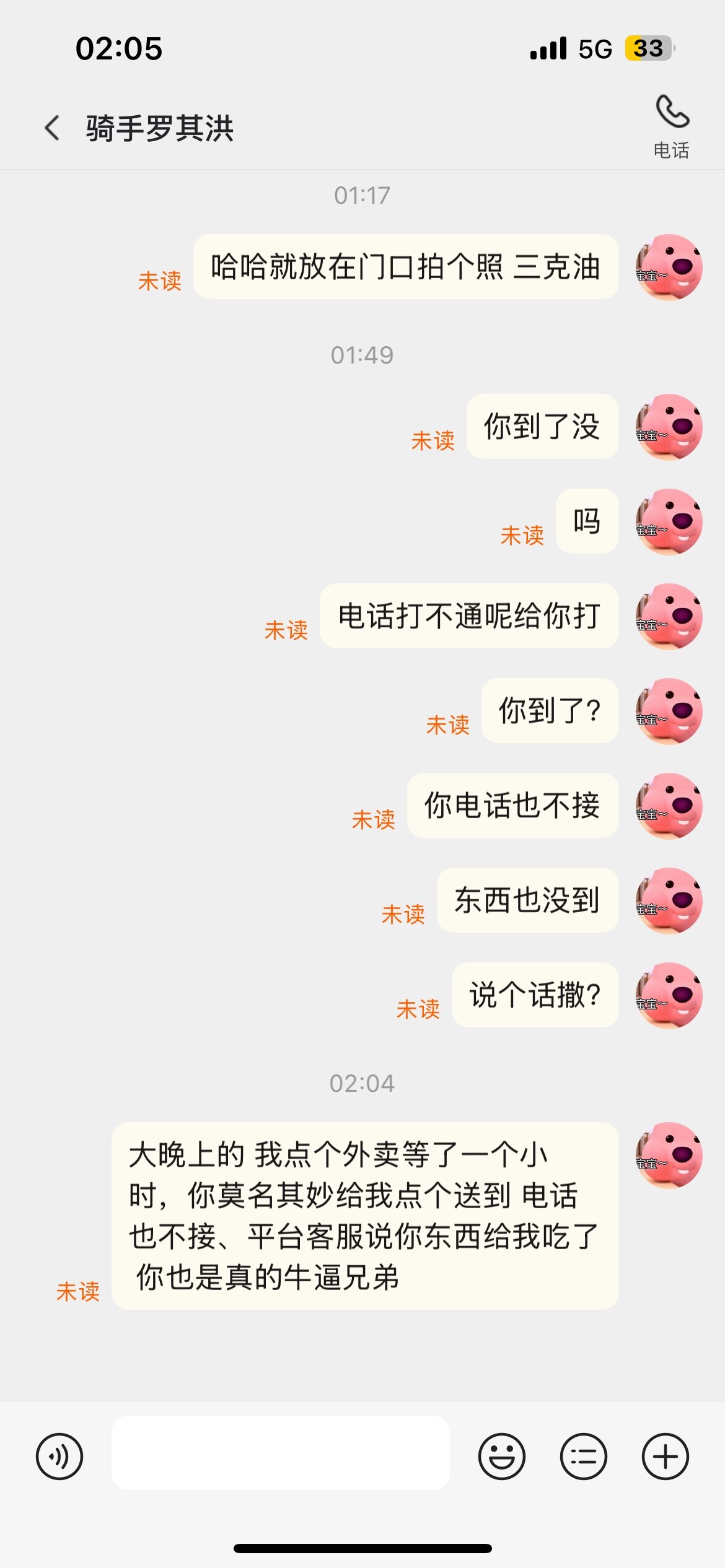
Task: Open the plus attachment menu
Action: pos(665,1456)
